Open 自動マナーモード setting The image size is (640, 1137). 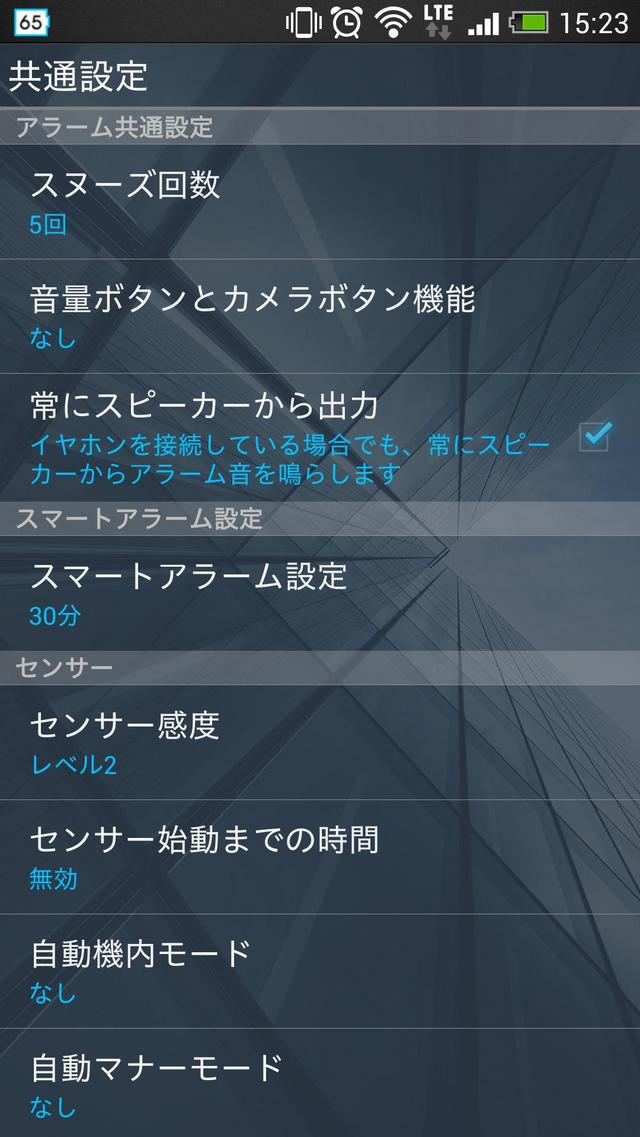320,1084
